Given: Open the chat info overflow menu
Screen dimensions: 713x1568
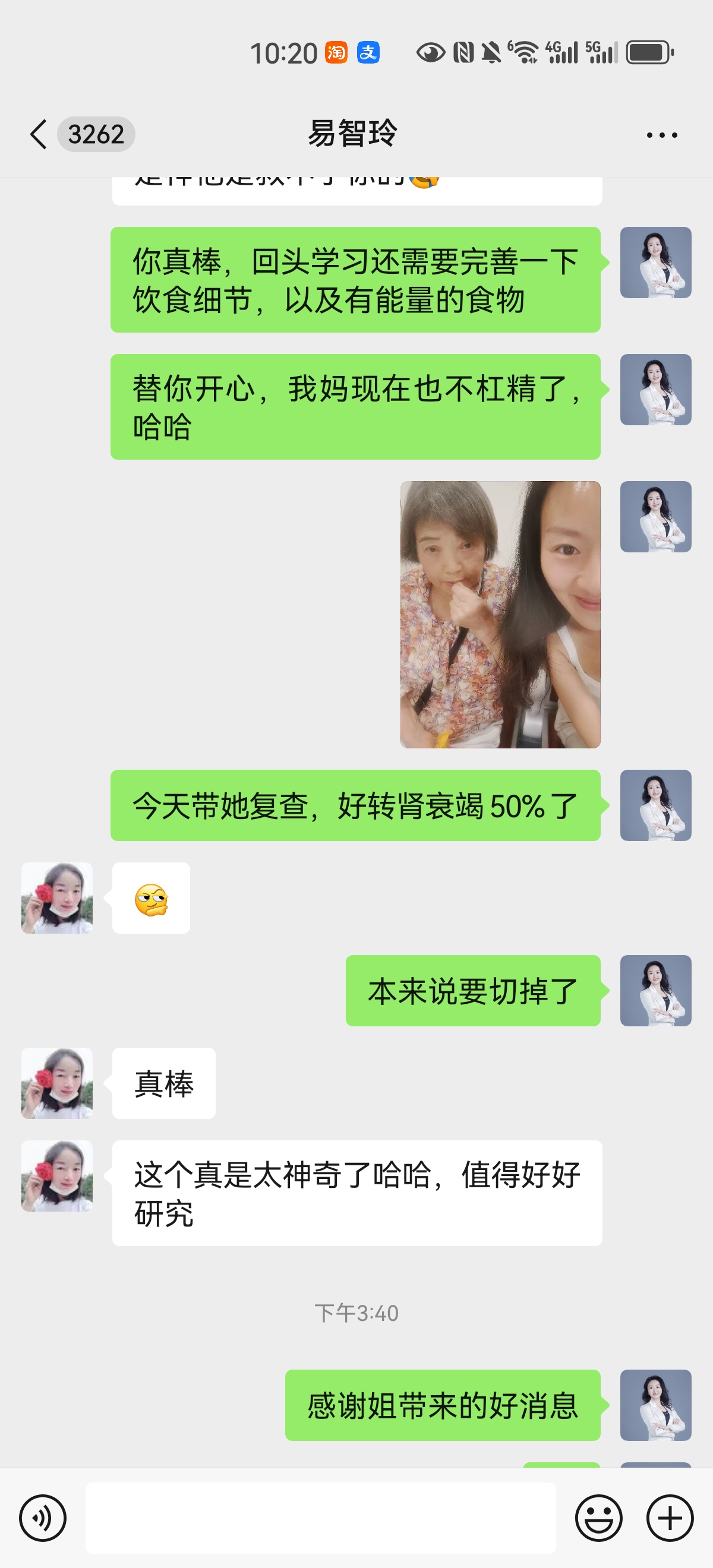Looking at the screenshot, I should [x=662, y=135].
